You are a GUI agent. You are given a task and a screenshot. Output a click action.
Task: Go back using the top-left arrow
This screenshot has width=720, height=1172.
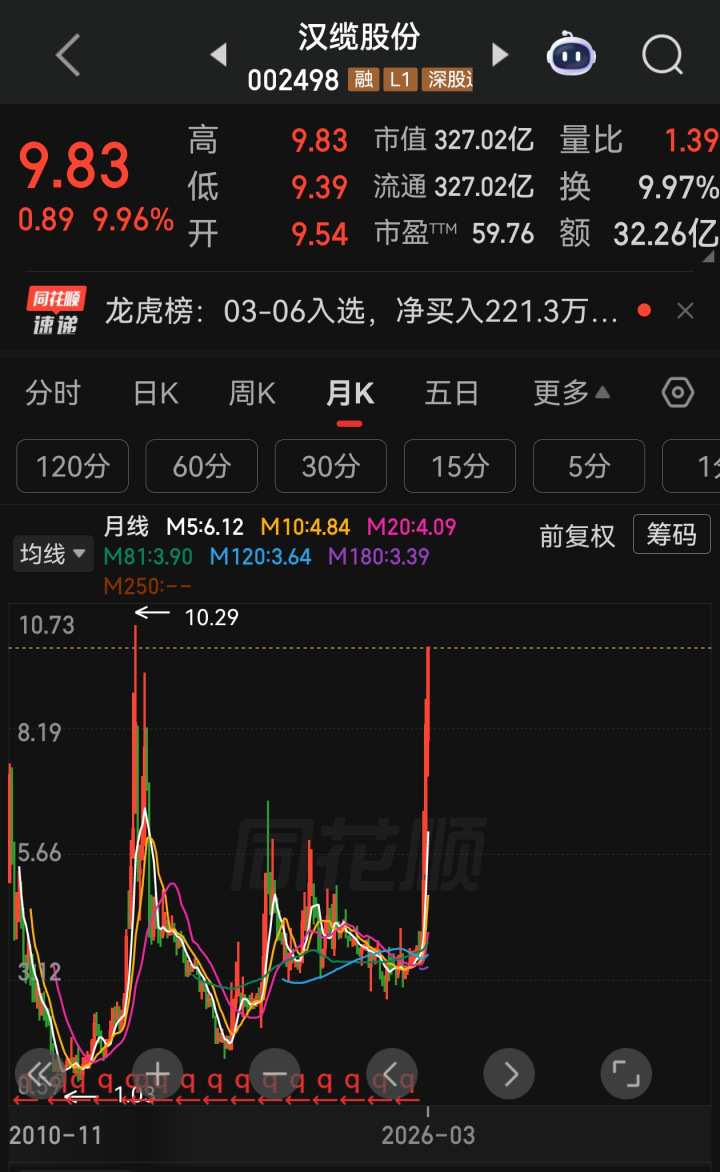coord(68,55)
